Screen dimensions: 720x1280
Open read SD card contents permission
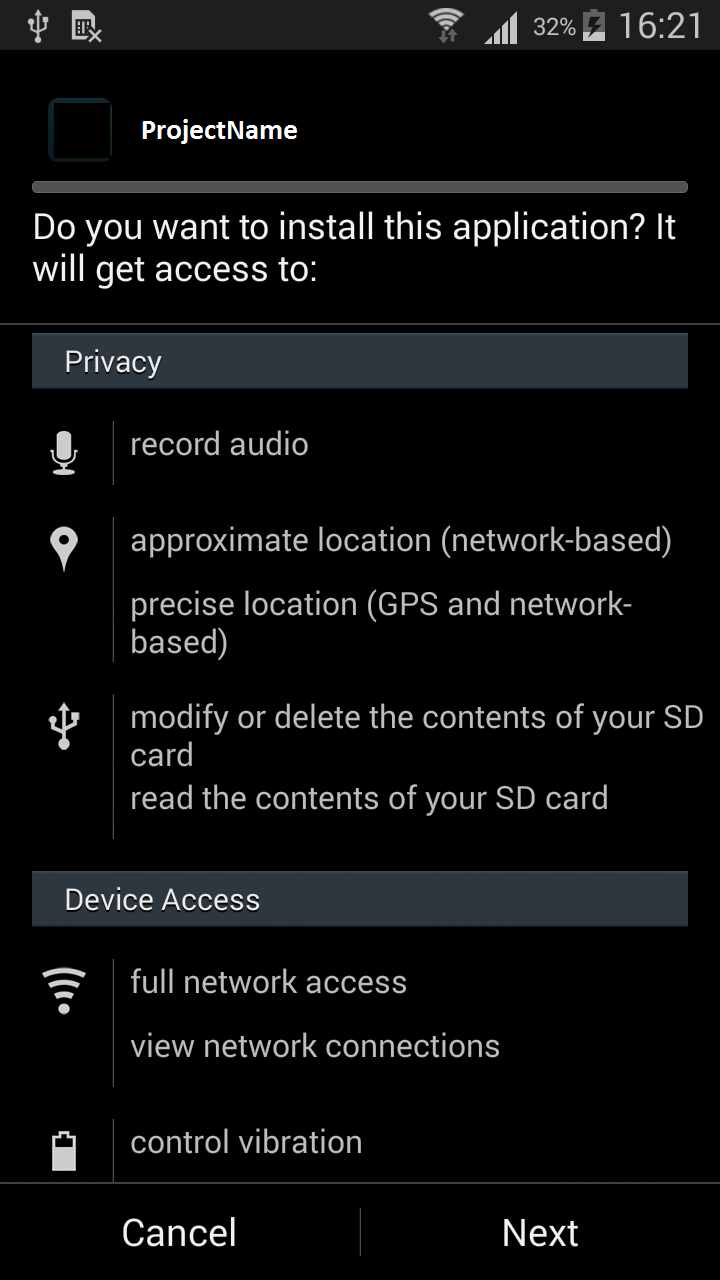(369, 798)
